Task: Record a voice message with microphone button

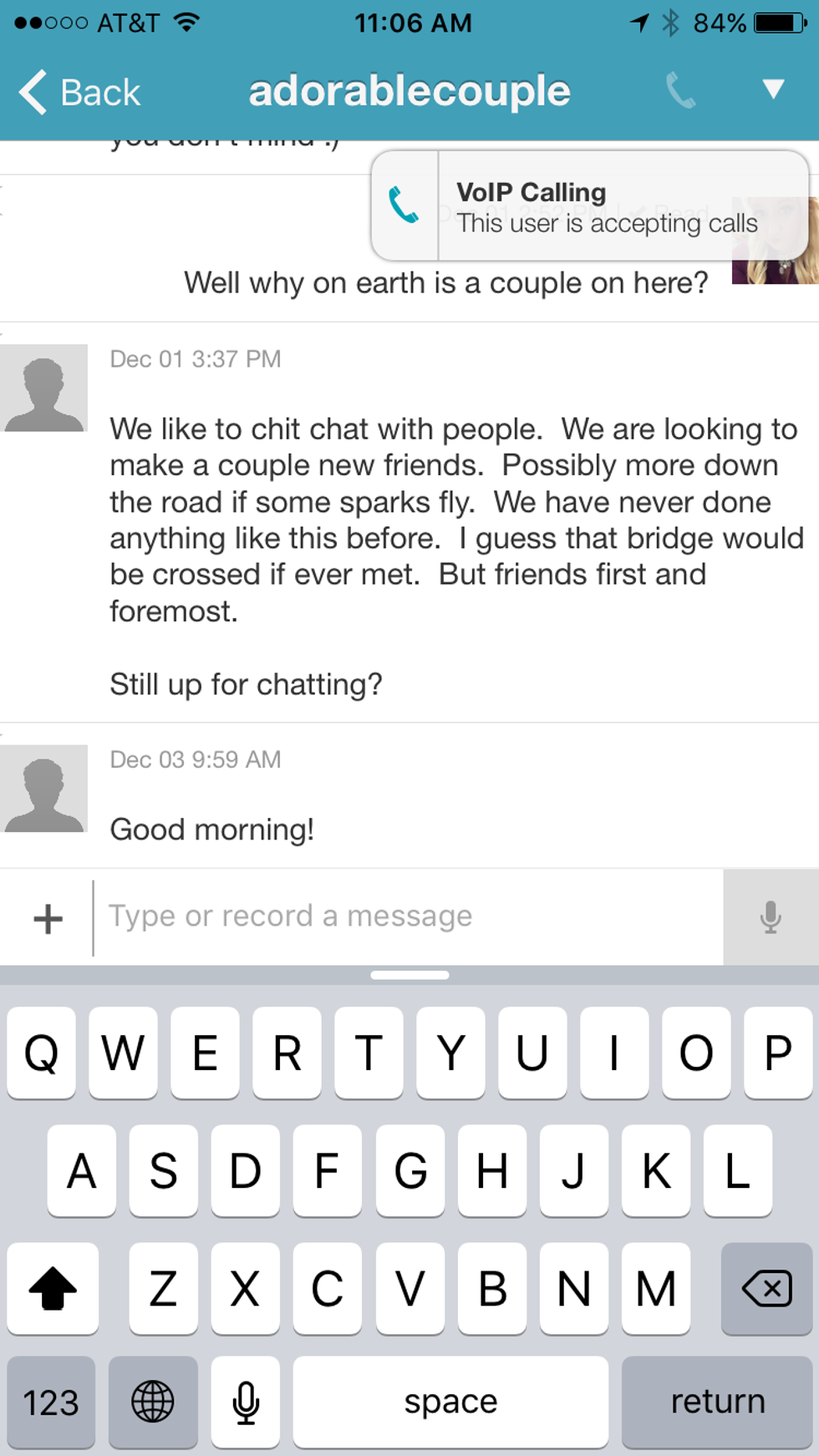Action: (x=771, y=917)
